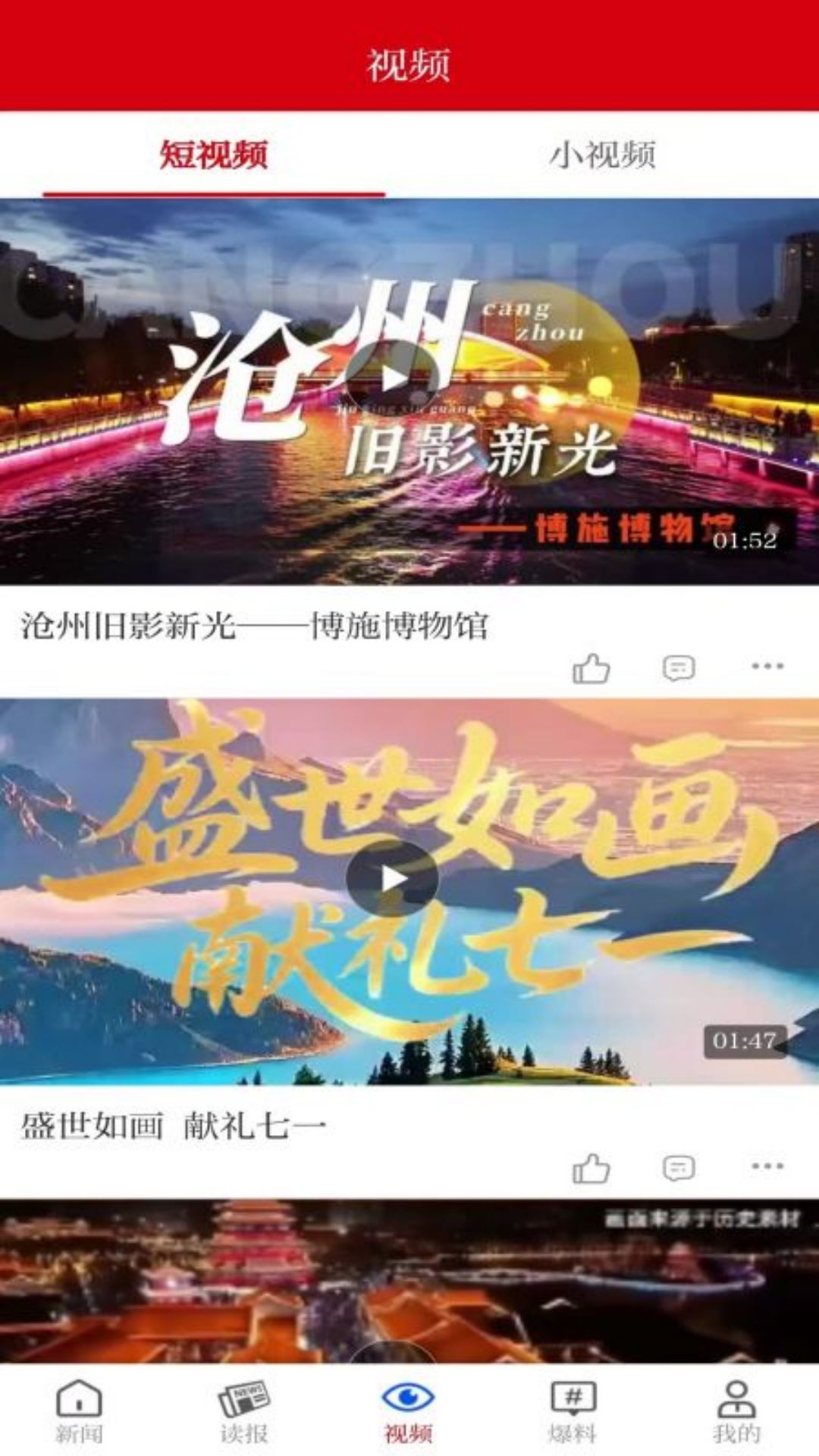The height and width of the screenshot is (1456, 819).
Task: Like the 沧州旧影新光 video
Action: pyautogui.click(x=591, y=668)
